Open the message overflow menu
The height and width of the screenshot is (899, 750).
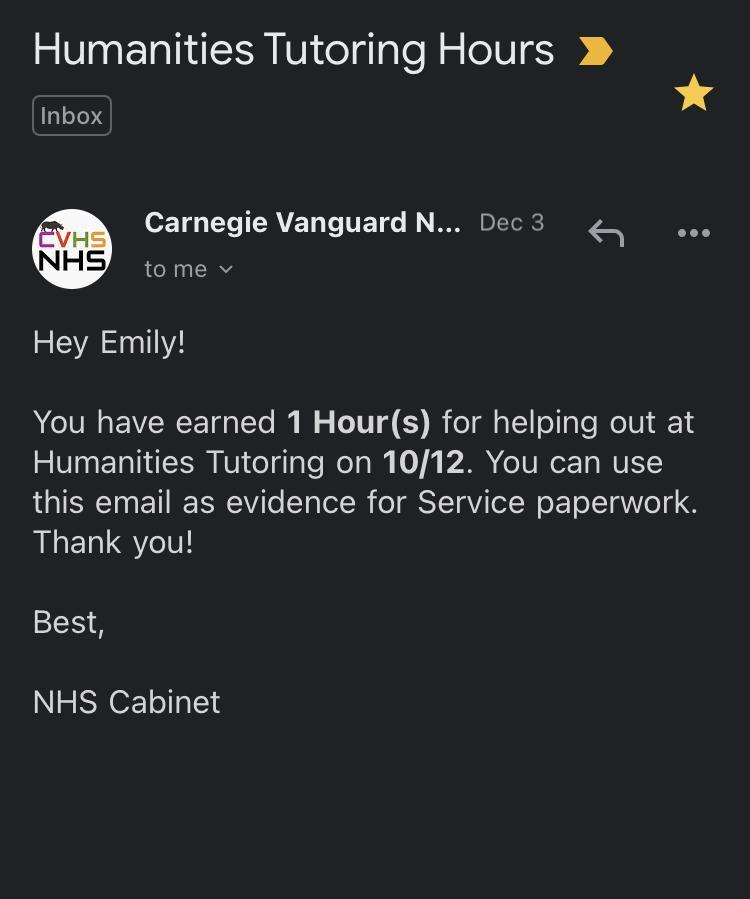(x=693, y=233)
